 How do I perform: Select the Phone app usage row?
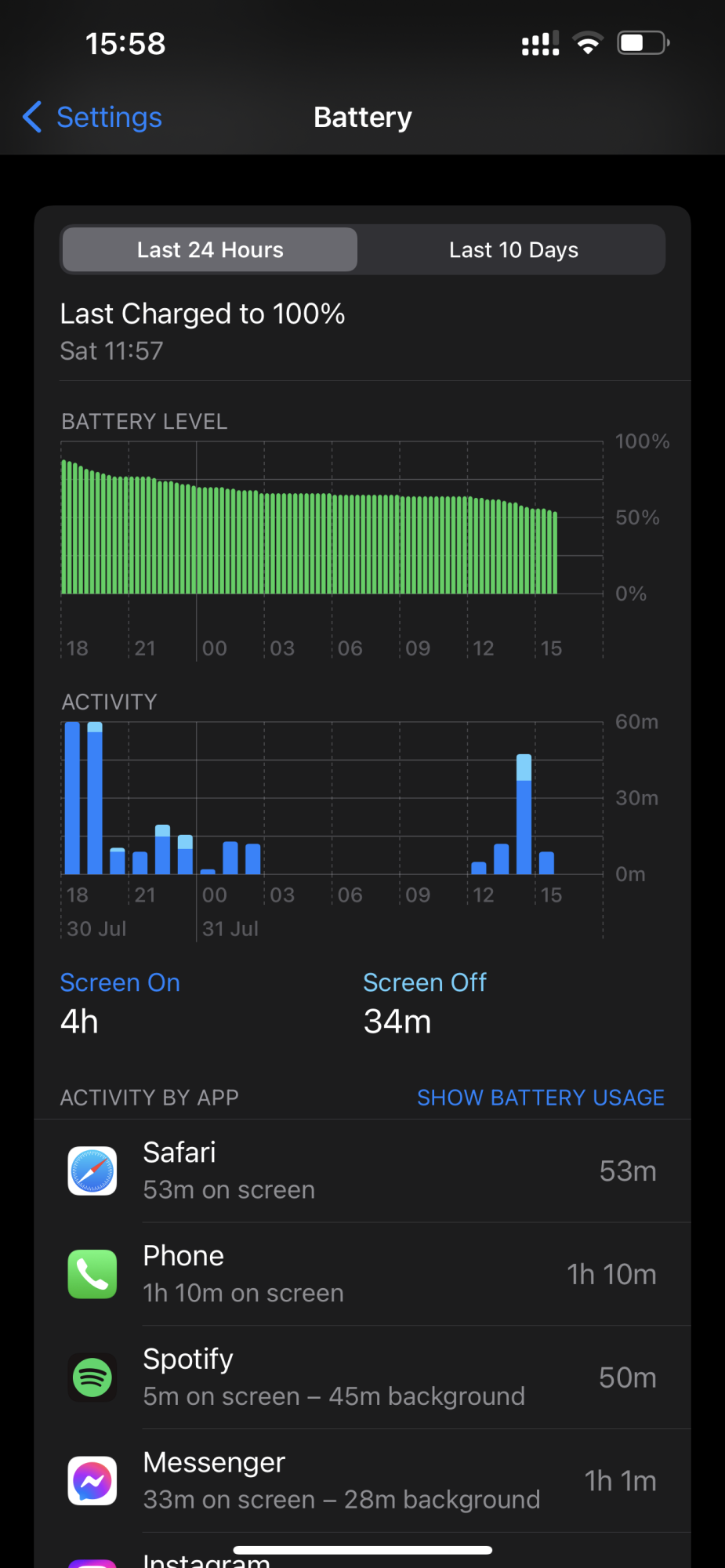pyautogui.click(x=362, y=1274)
